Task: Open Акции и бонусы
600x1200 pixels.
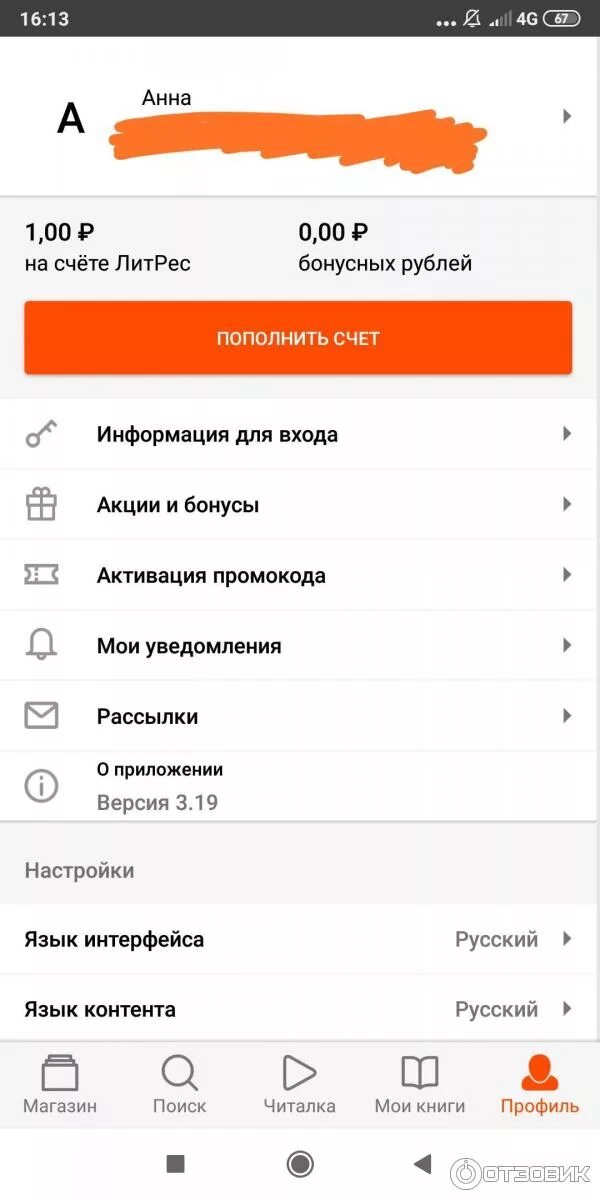Action: (x=300, y=504)
